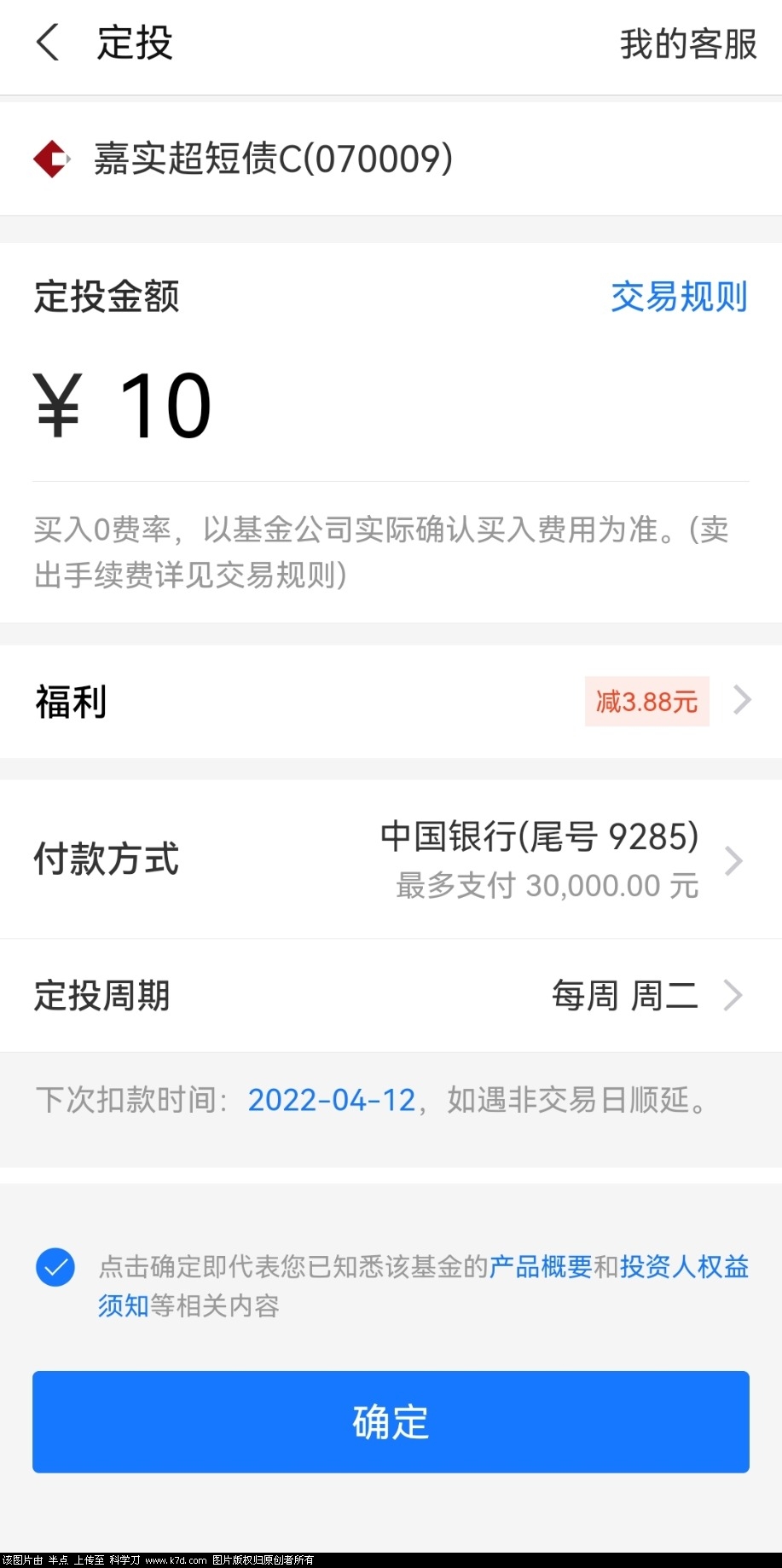Click the deduction date 2022-04-12

click(x=331, y=1101)
